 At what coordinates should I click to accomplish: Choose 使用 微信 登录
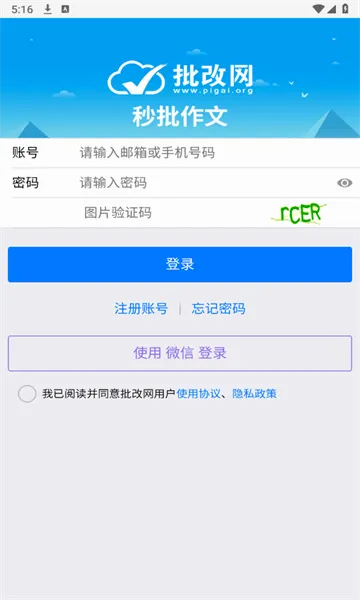[x=180, y=353]
